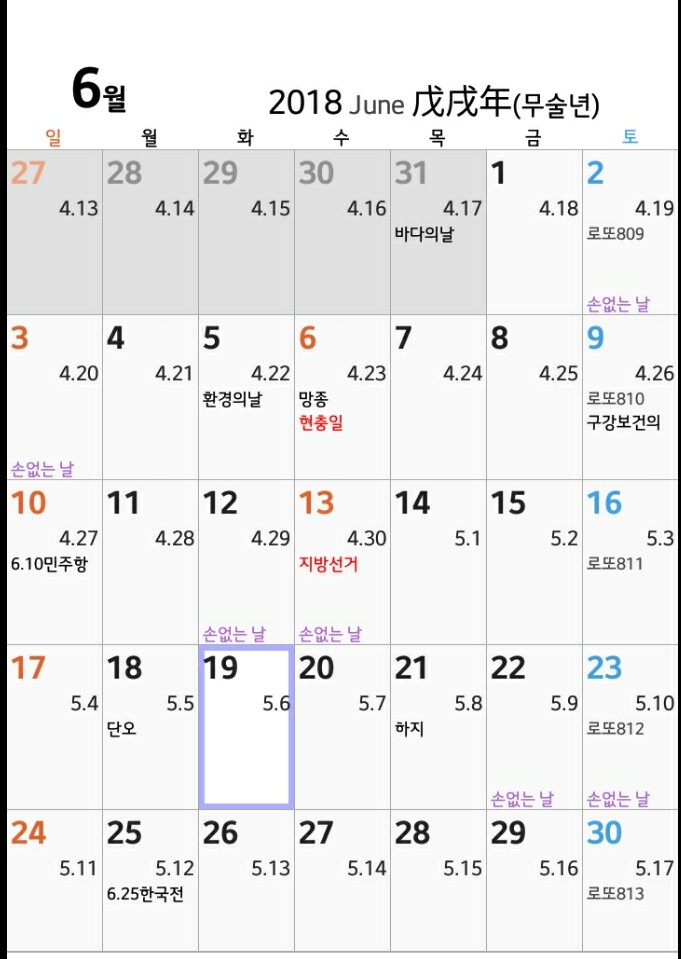Select June 9 구강보건의 날 cell
This screenshot has height=959, width=681.
coord(630,397)
